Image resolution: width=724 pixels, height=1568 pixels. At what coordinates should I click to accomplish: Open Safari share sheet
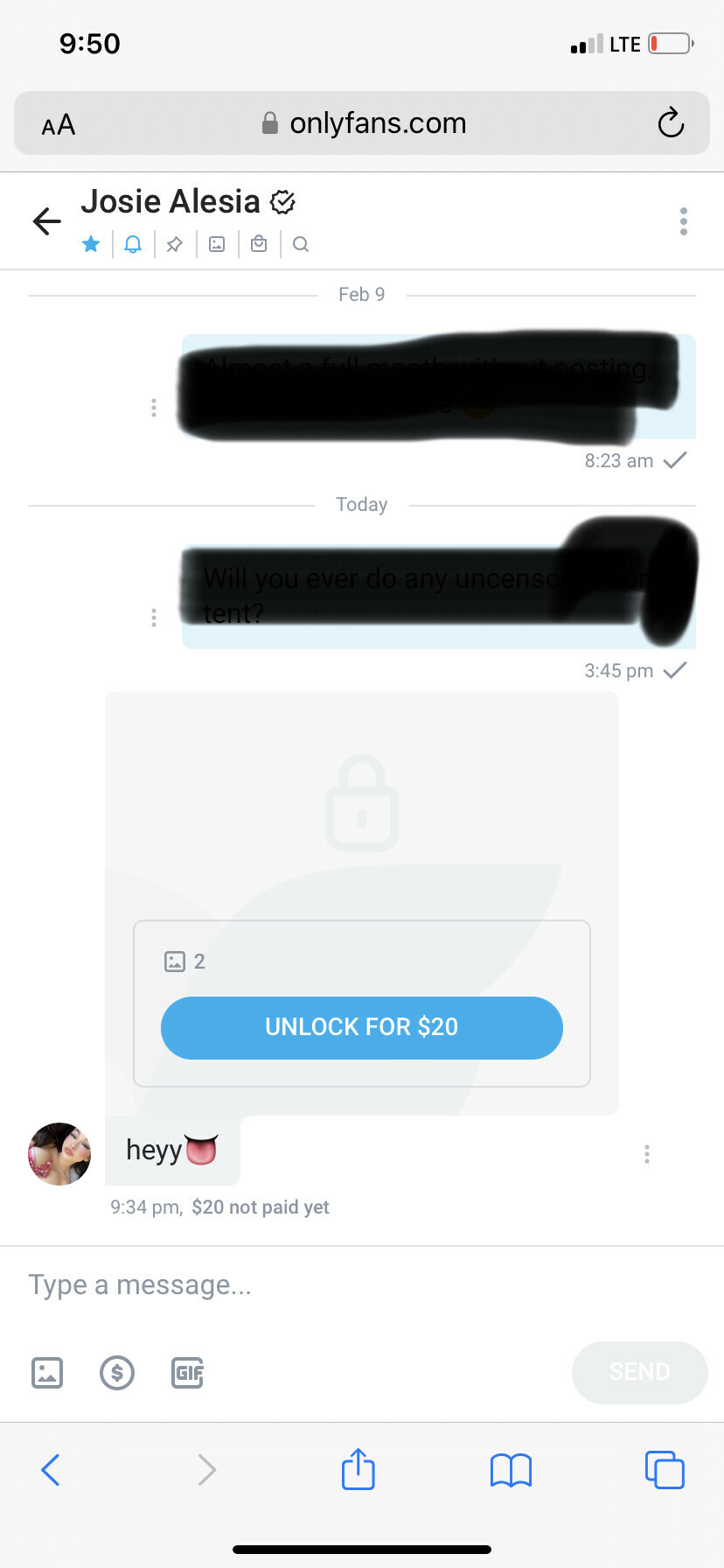(358, 1469)
